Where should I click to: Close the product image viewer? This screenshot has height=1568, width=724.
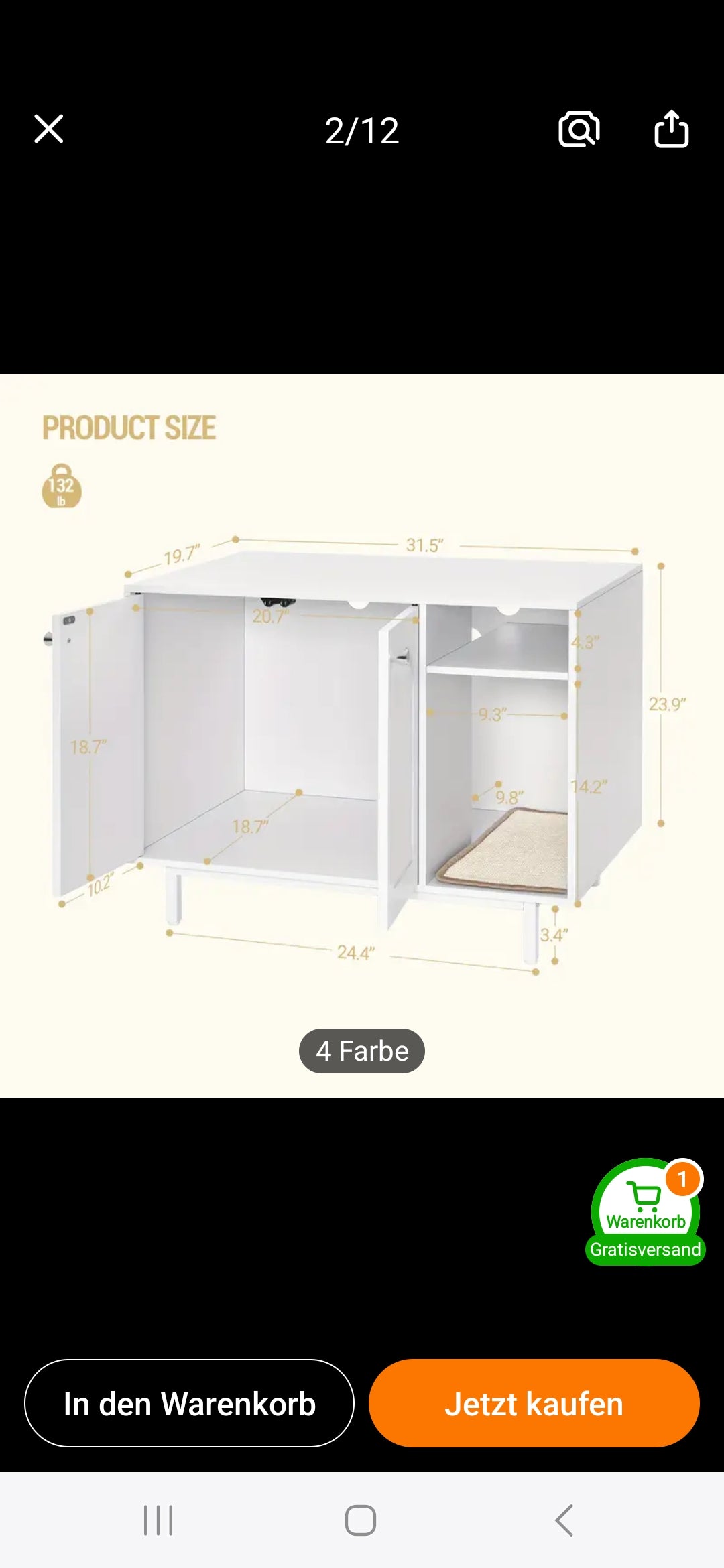pos(49,129)
